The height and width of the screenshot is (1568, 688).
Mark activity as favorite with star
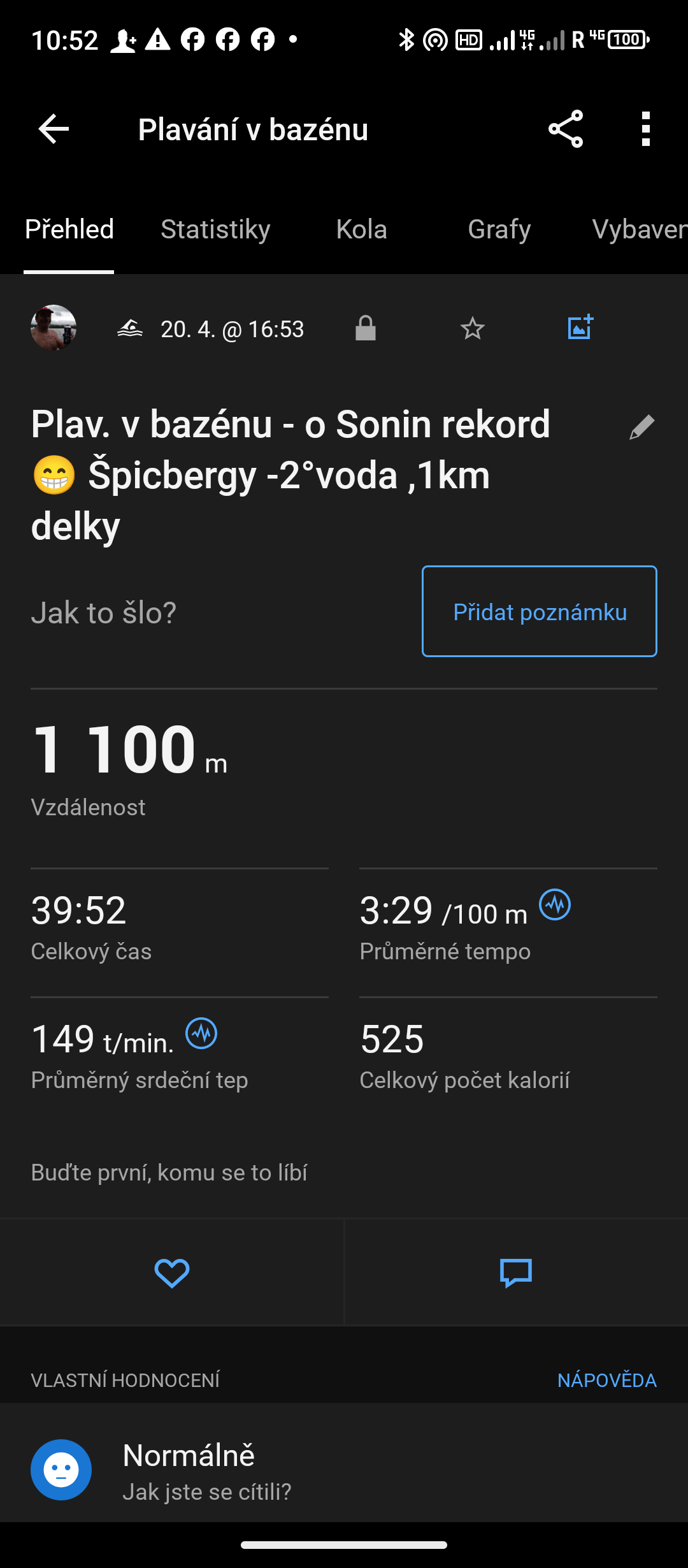473,329
